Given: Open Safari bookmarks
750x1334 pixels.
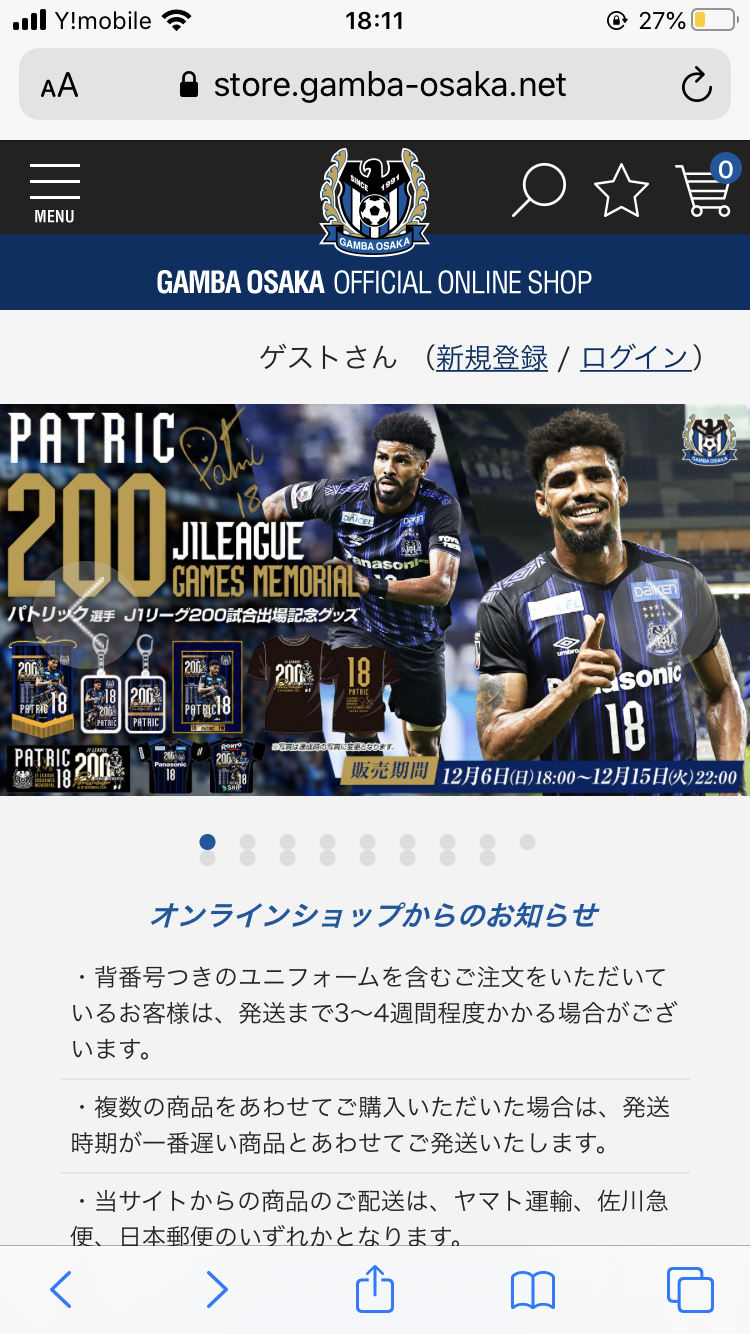Looking at the screenshot, I should tap(532, 1290).
